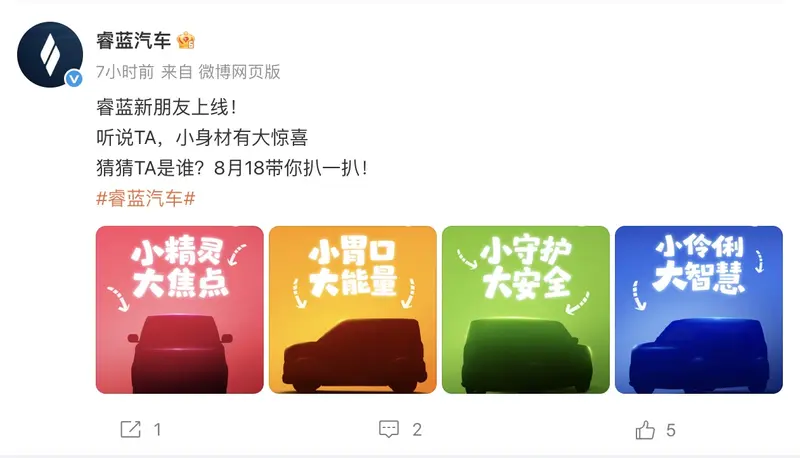Open the #睿蓝汽车# hashtag topic
This screenshot has height=458, width=800.
[x=145, y=198]
